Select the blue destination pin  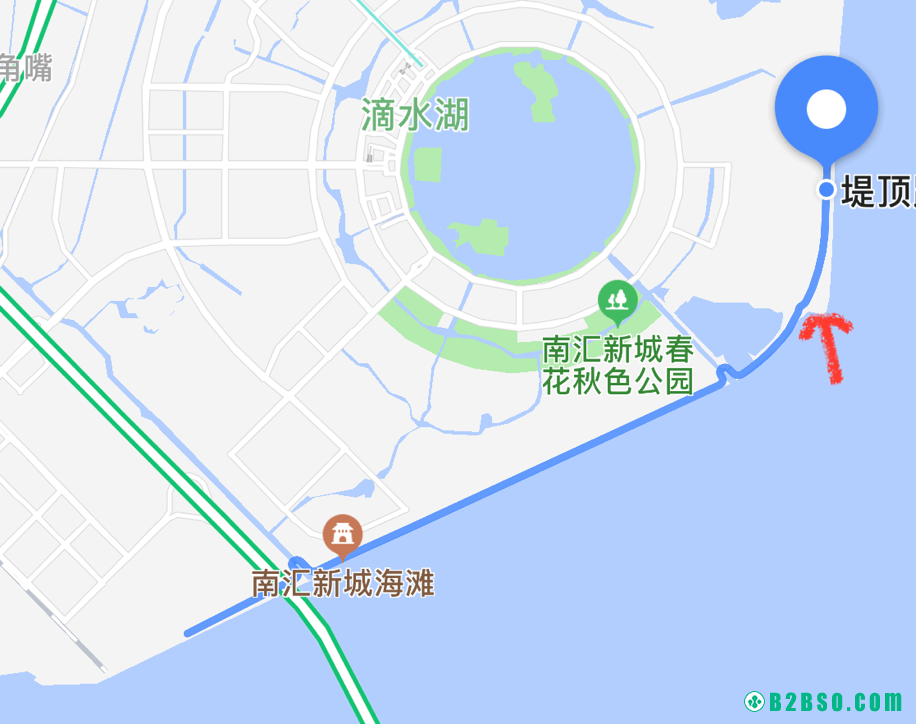coord(827,108)
